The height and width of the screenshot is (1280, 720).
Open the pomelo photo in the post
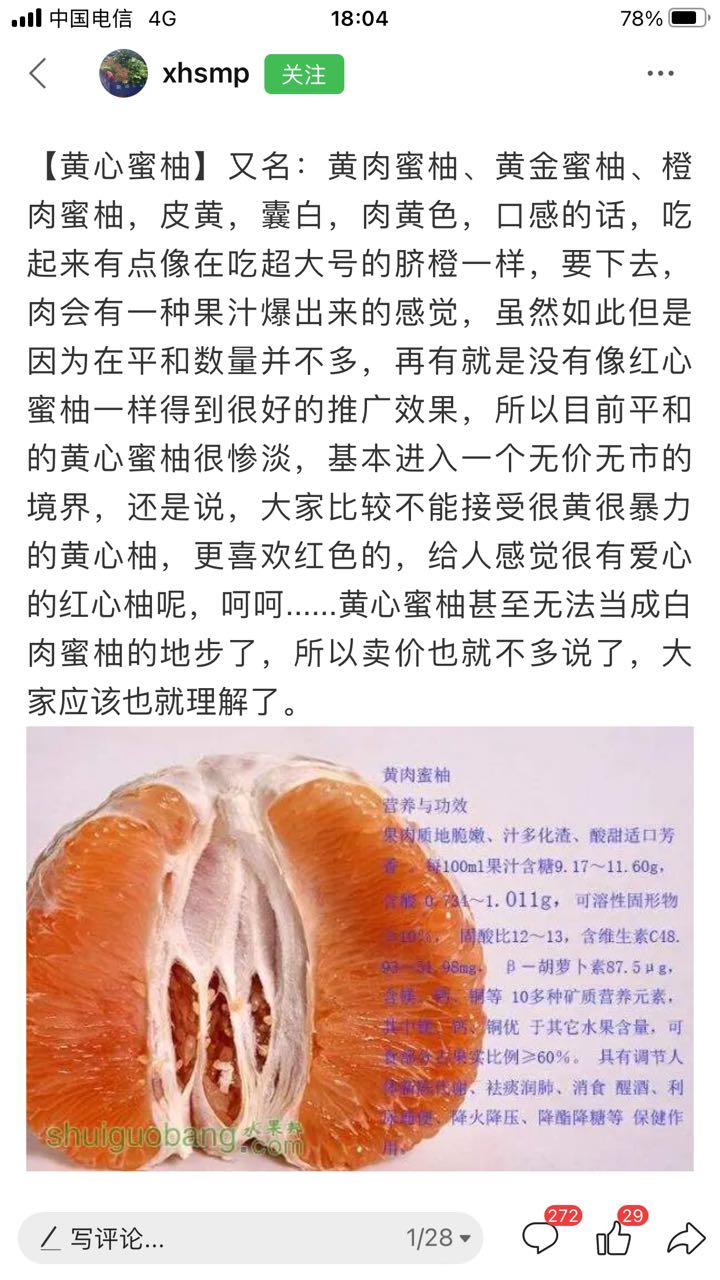(360, 949)
